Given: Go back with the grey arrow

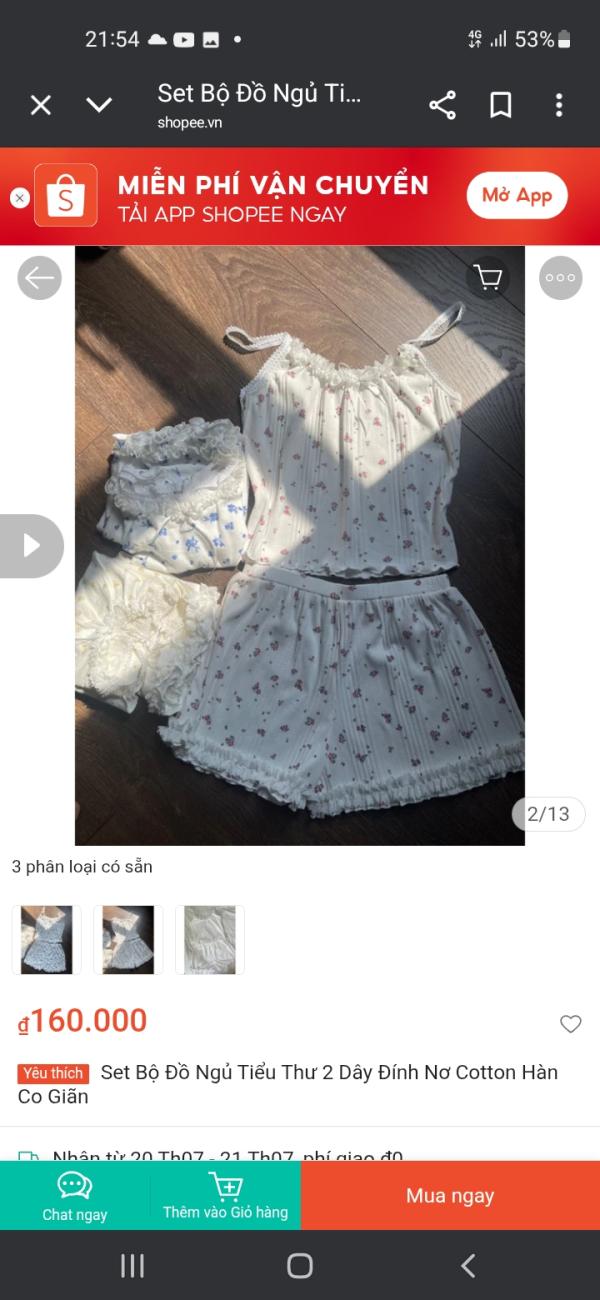Looking at the screenshot, I should [x=39, y=278].
